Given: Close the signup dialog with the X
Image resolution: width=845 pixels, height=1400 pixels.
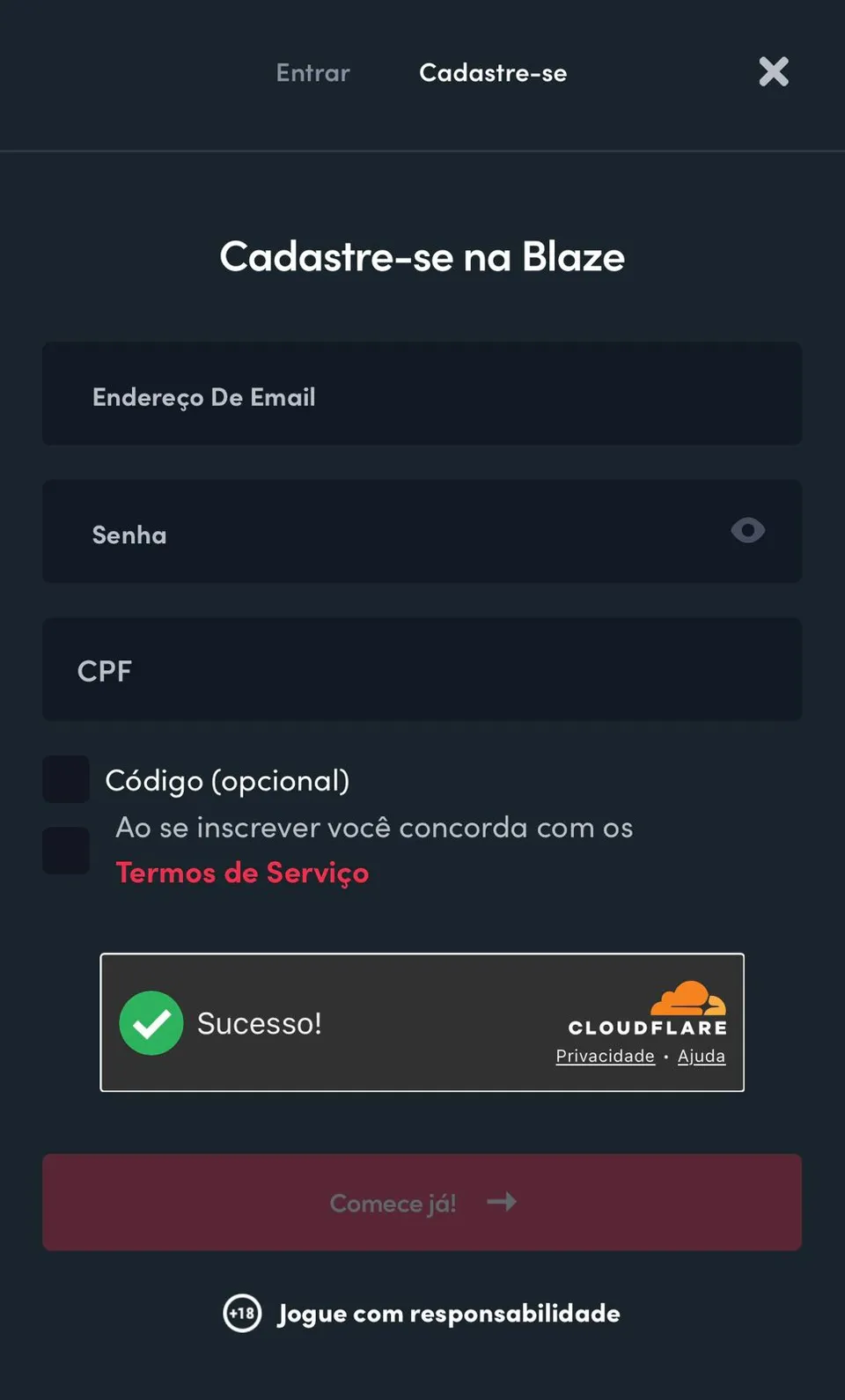Looking at the screenshot, I should coord(773,71).
